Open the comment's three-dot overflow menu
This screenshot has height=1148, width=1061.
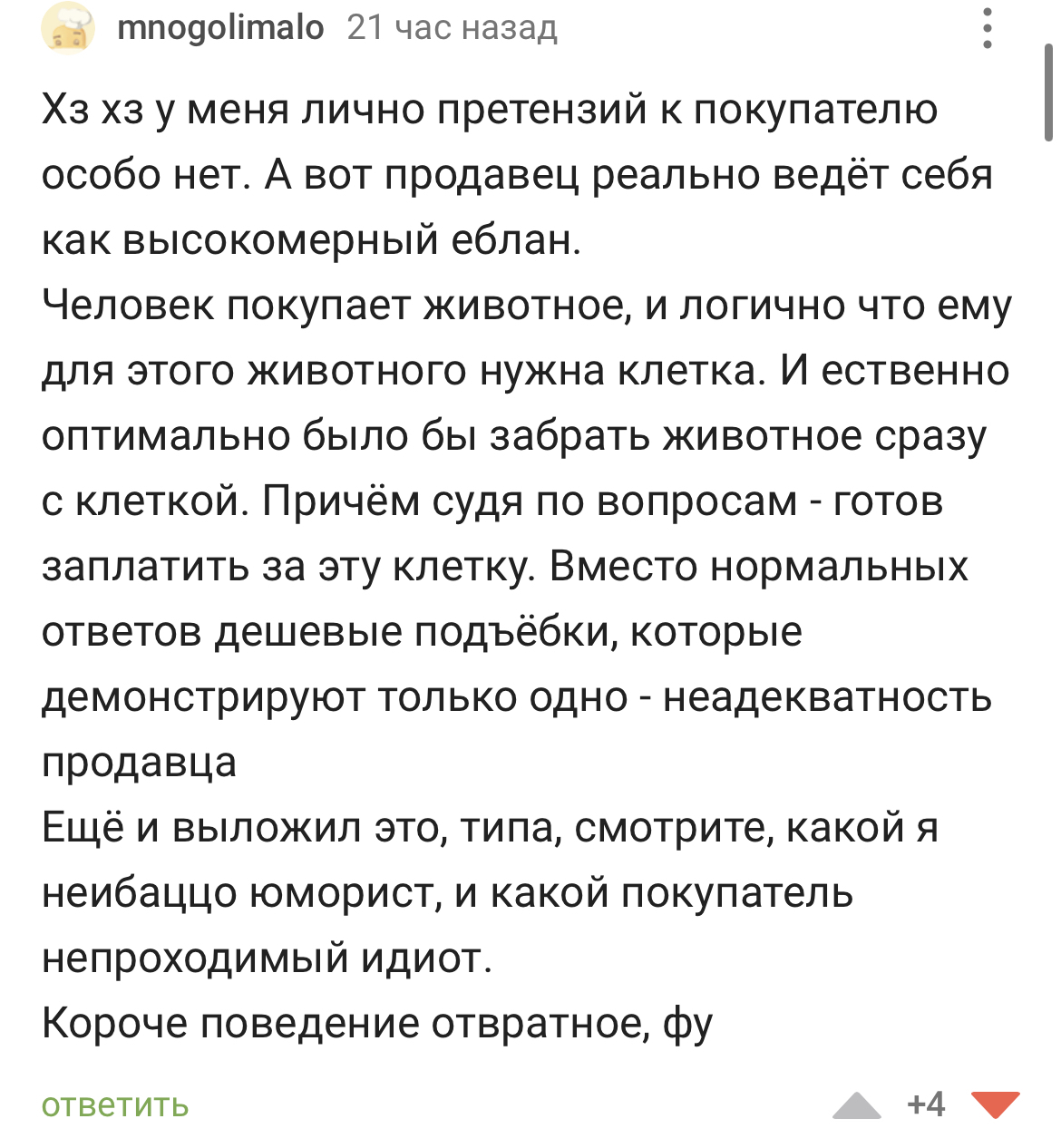tap(988, 29)
